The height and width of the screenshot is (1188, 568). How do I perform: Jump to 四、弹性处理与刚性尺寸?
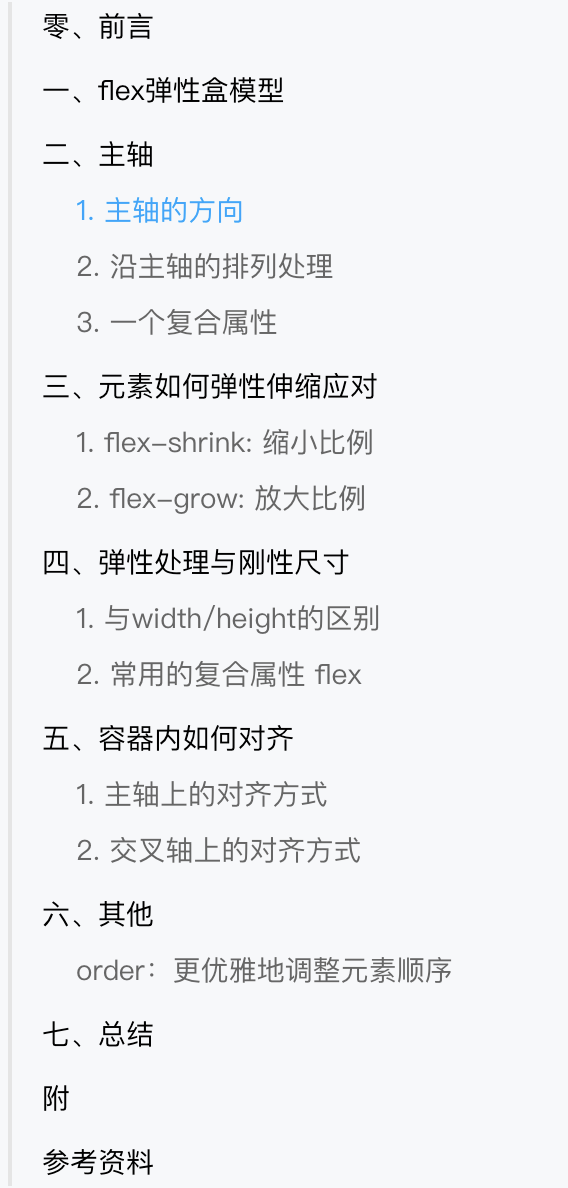[x=196, y=563]
